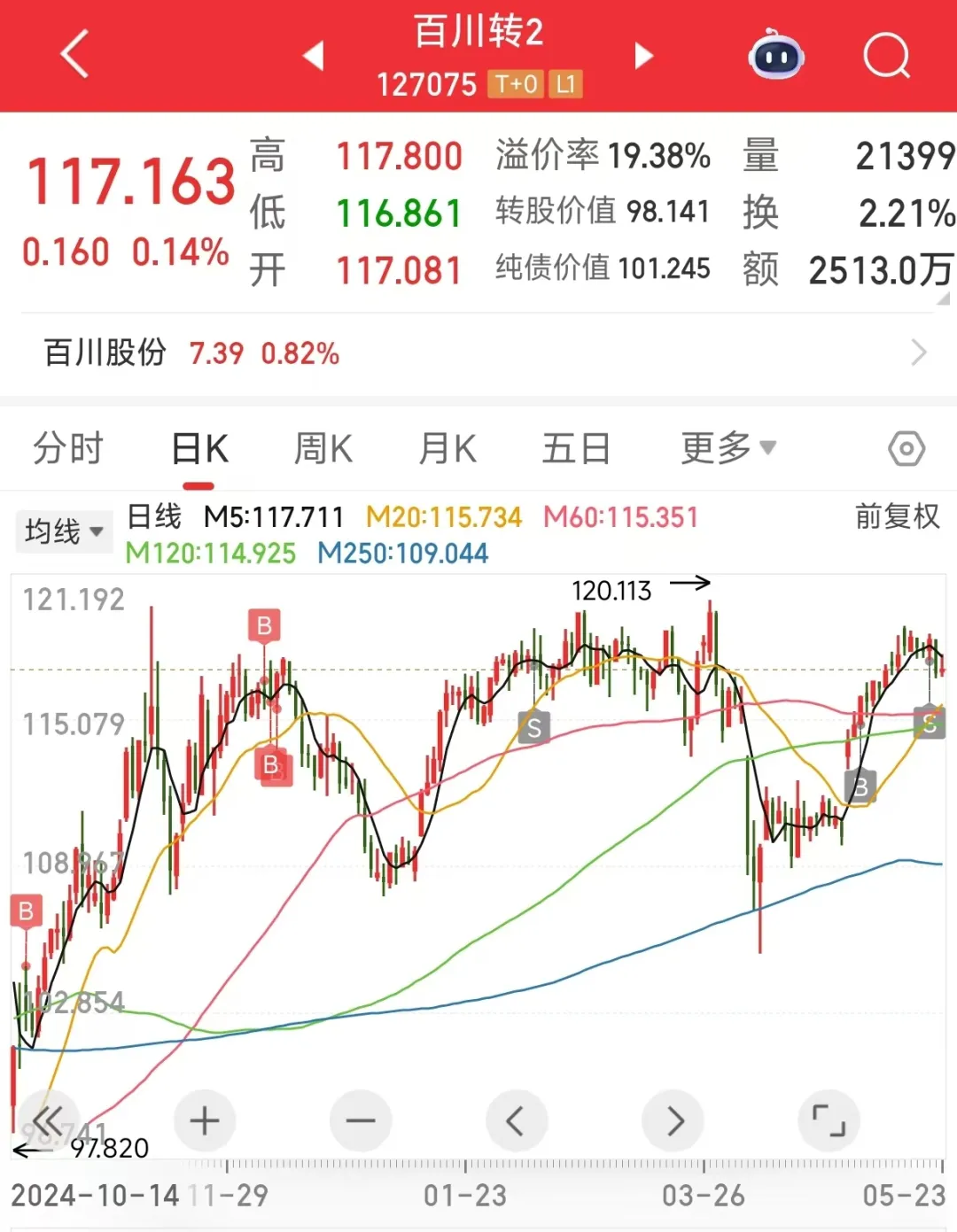957x1232 pixels.
Task: Switch to the 分时 tab
Action: click(68, 448)
